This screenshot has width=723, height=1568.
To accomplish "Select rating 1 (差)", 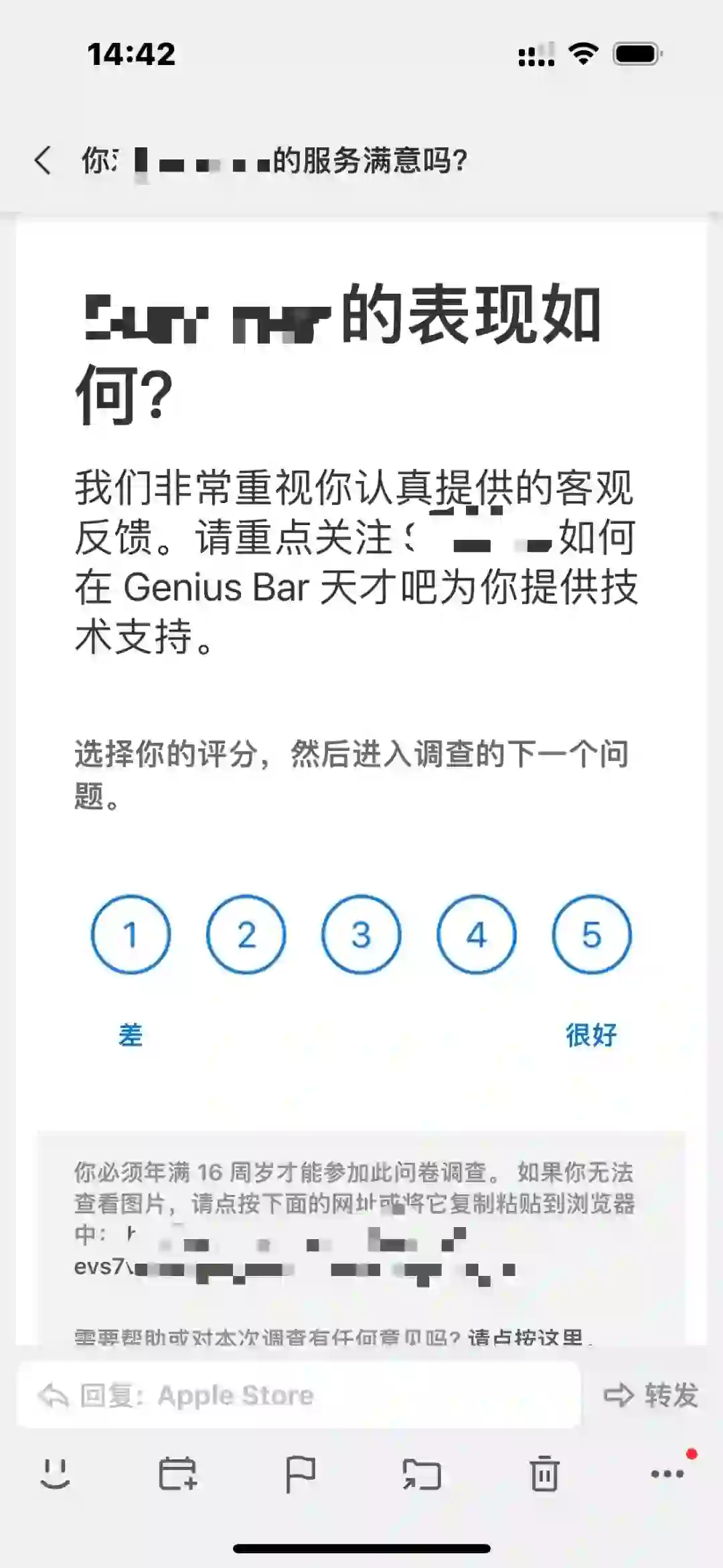I will point(131,934).
